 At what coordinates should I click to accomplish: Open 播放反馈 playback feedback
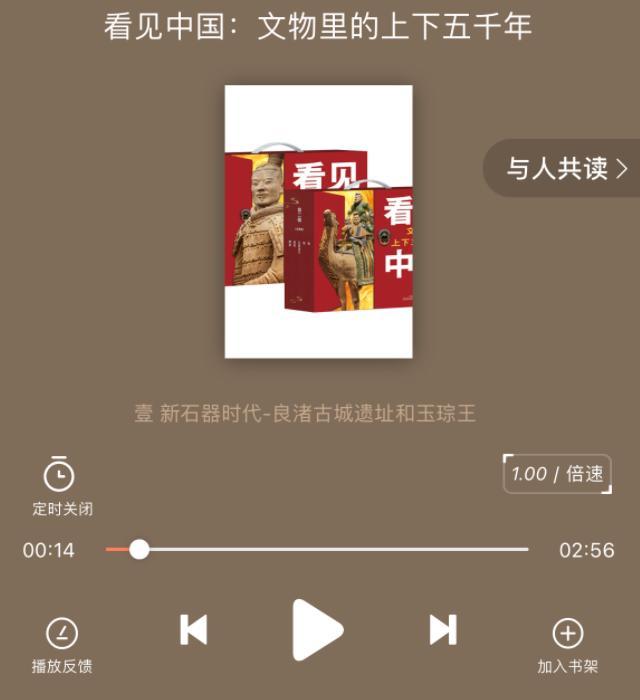[x=62, y=643]
